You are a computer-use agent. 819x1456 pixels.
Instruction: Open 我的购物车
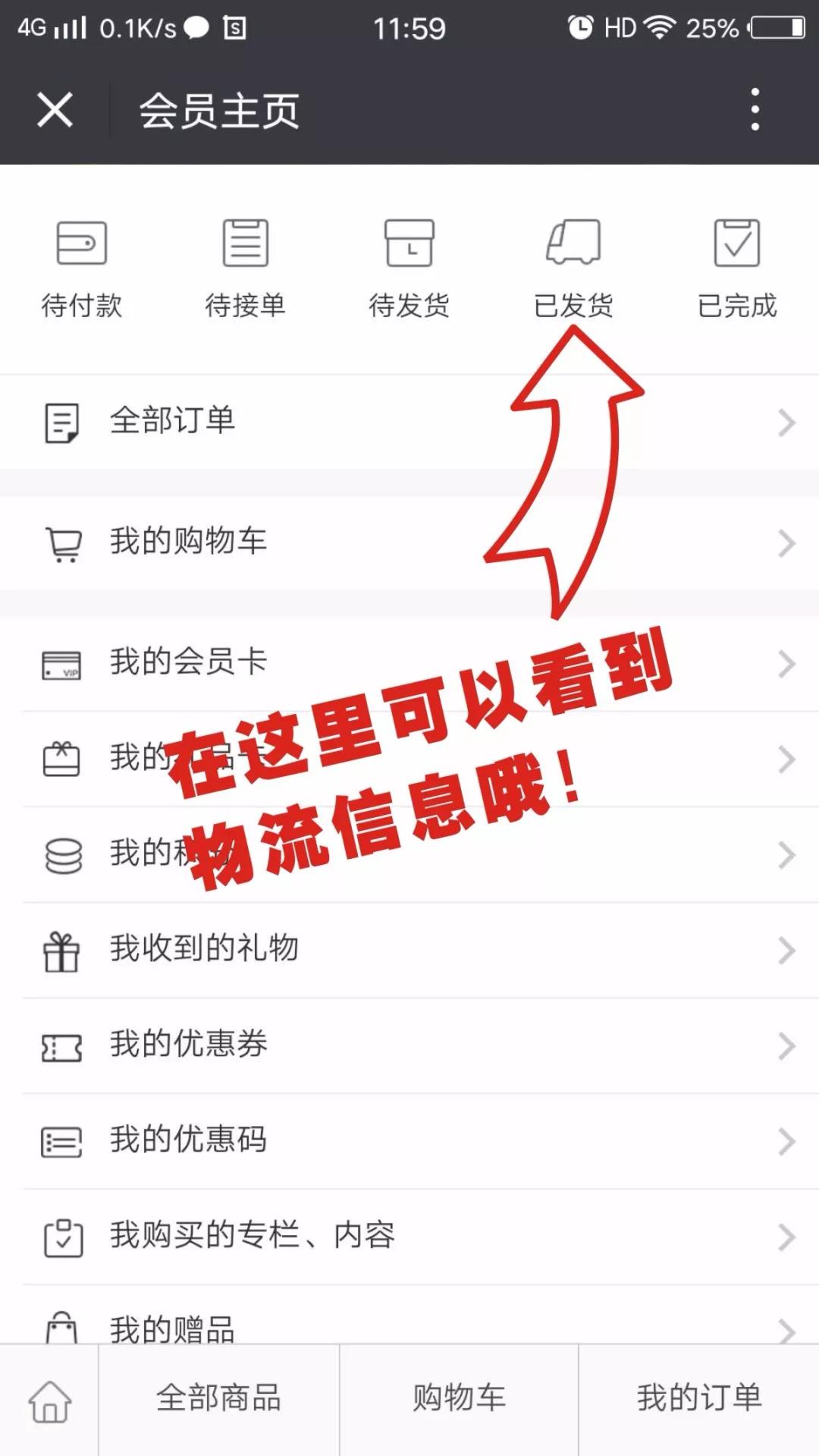tap(409, 542)
